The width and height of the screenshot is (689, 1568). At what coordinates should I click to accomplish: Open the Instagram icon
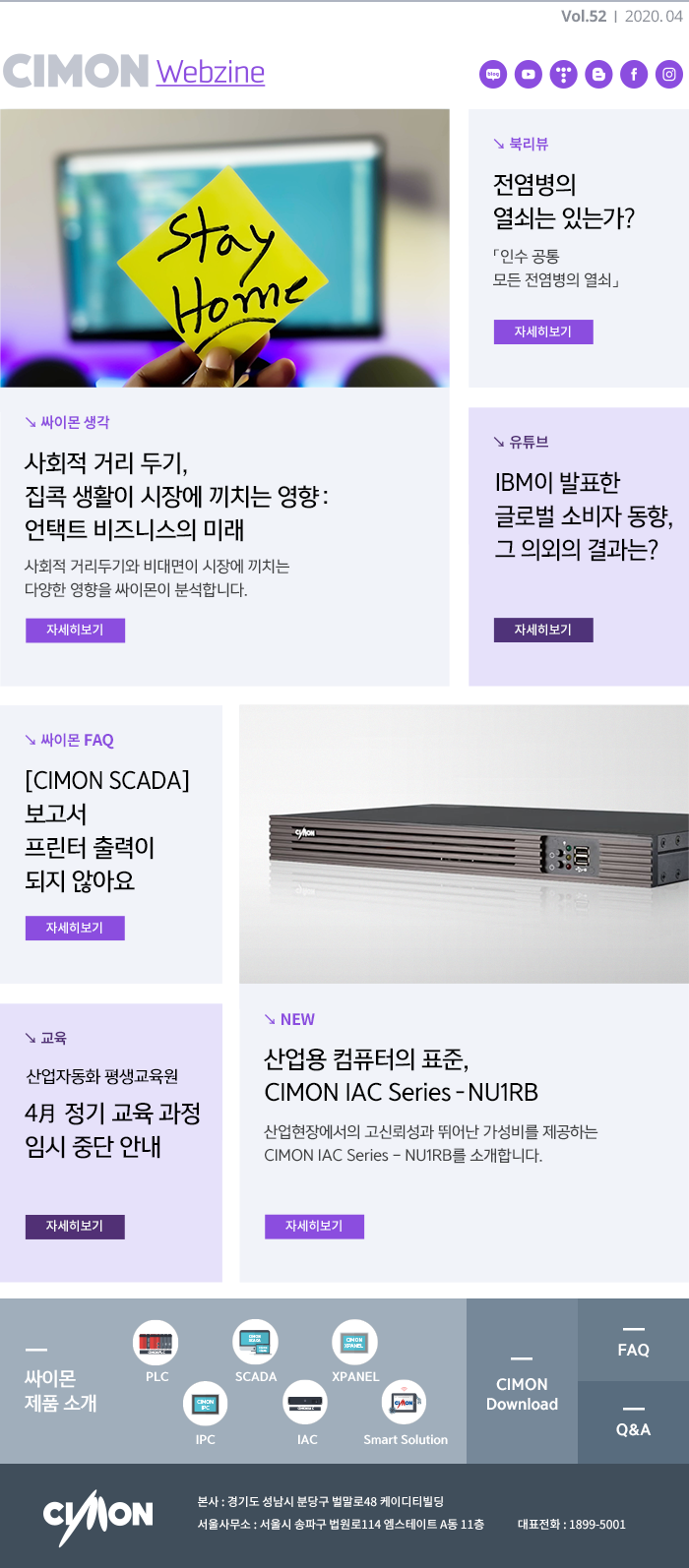point(669,74)
